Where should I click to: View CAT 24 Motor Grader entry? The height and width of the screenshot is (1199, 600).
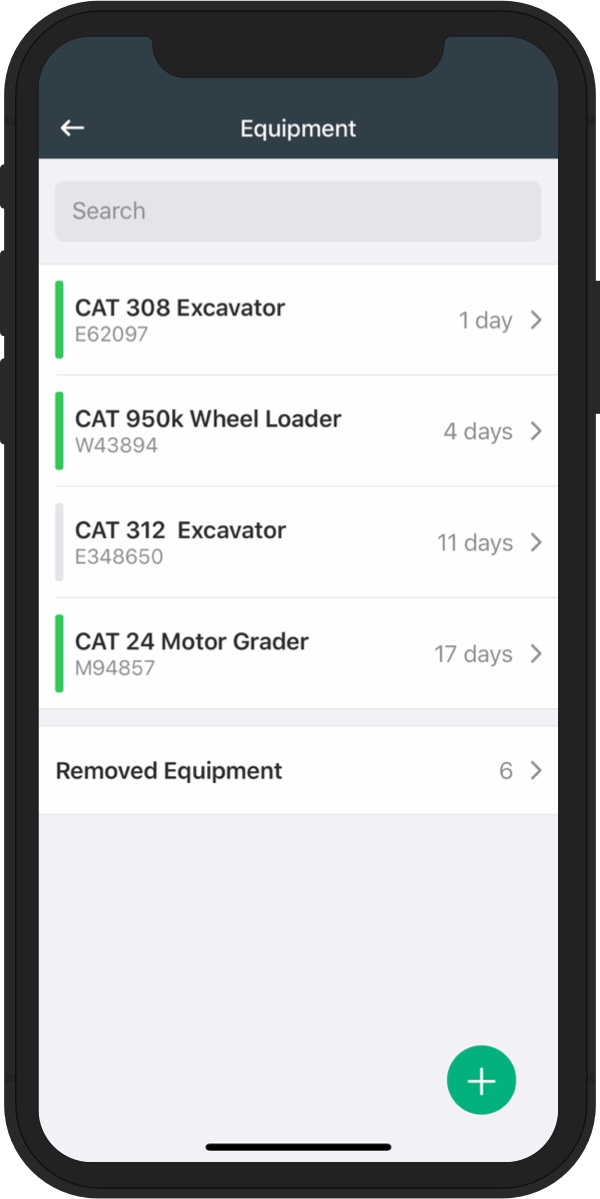point(298,654)
